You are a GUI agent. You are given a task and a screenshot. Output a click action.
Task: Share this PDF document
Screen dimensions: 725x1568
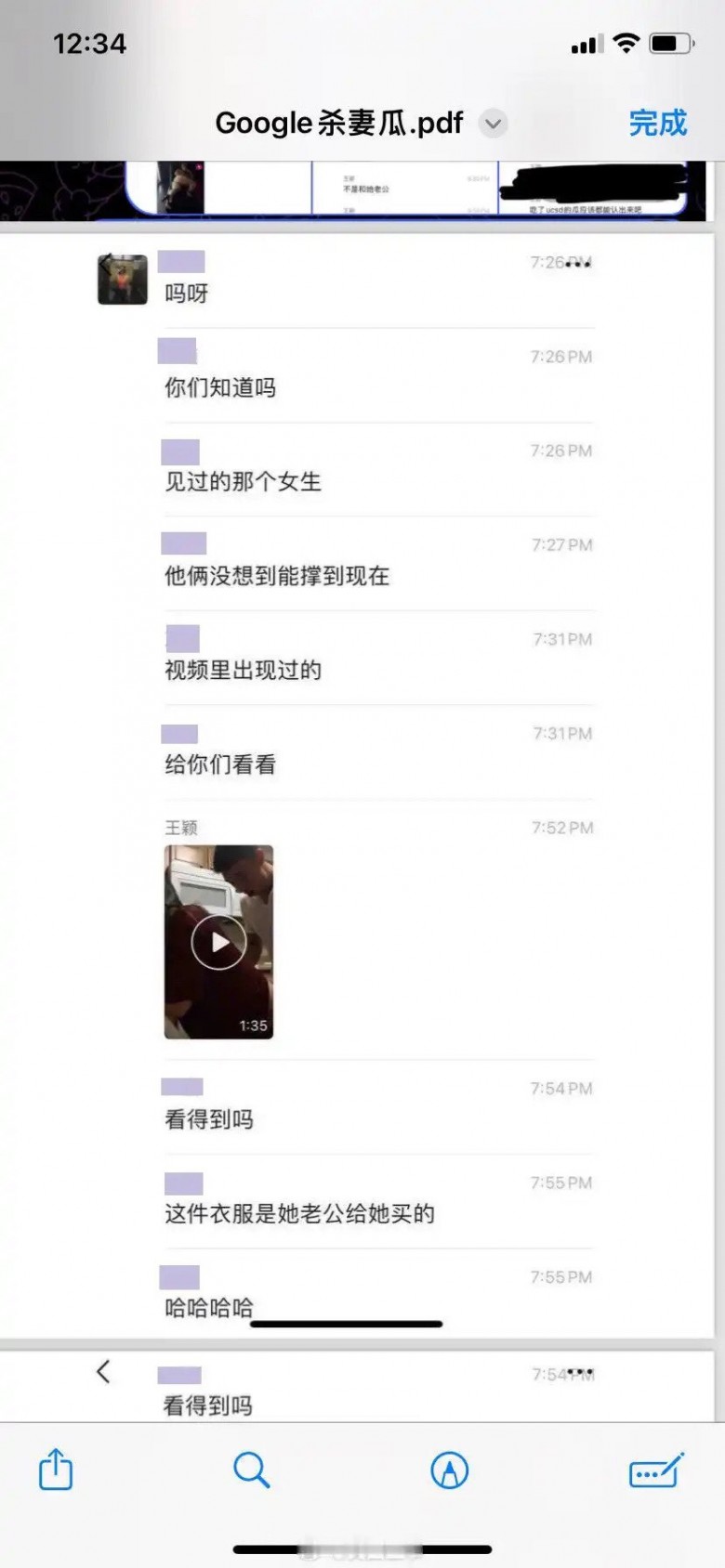pyautogui.click(x=56, y=1470)
